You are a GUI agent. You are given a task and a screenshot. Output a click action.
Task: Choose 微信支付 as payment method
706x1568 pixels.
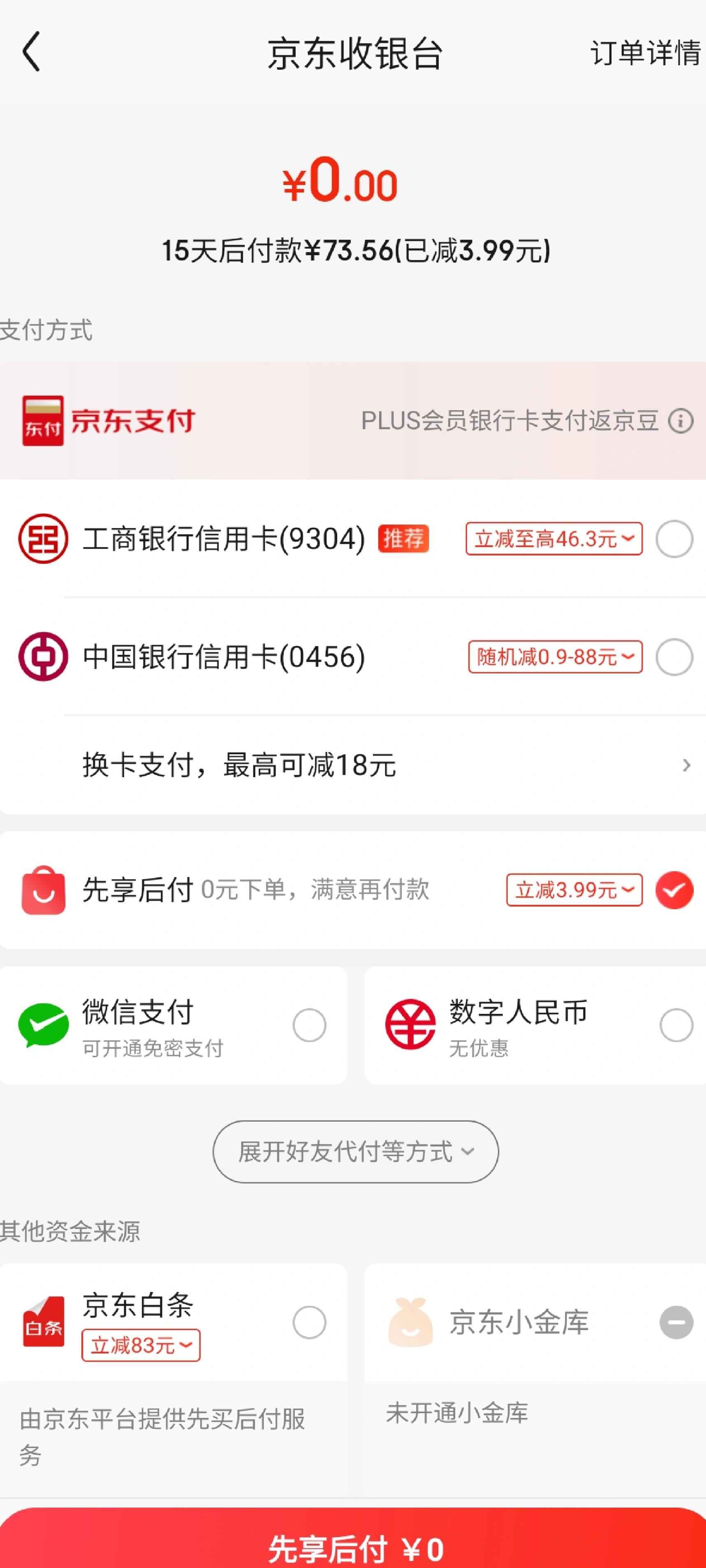174,1025
